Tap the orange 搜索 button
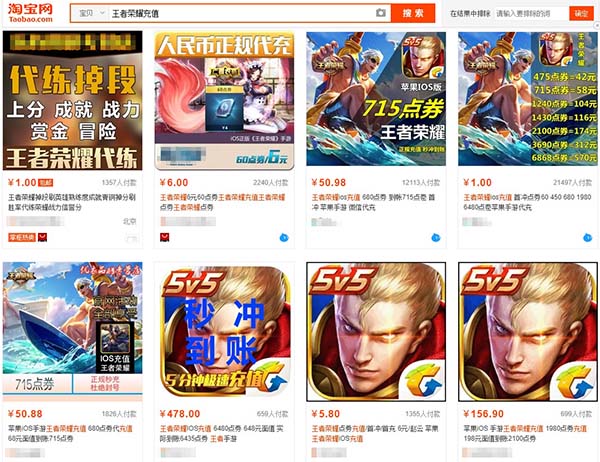Image resolution: width=600 pixels, height=462 pixels. [413, 13]
